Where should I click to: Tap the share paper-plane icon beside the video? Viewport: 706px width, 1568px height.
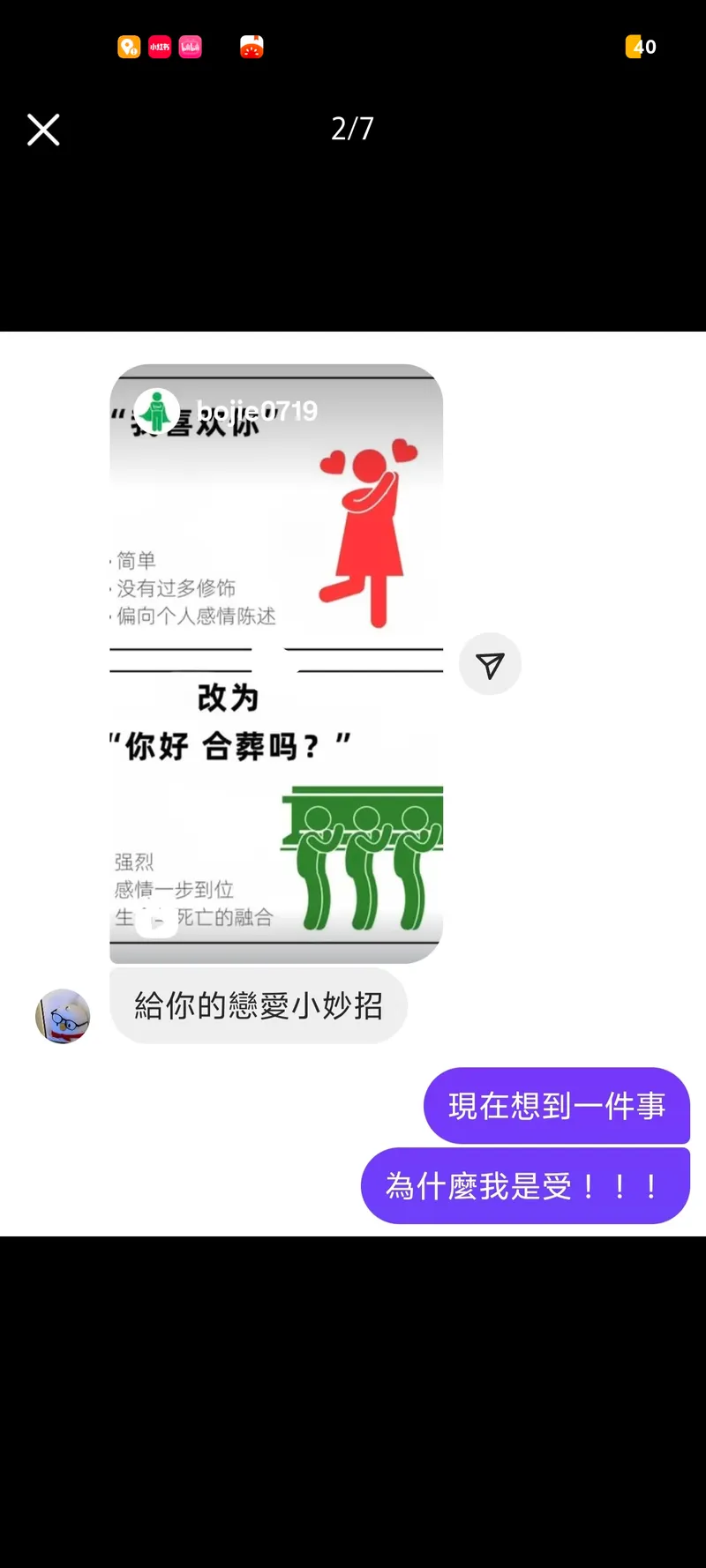click(491, 663)
